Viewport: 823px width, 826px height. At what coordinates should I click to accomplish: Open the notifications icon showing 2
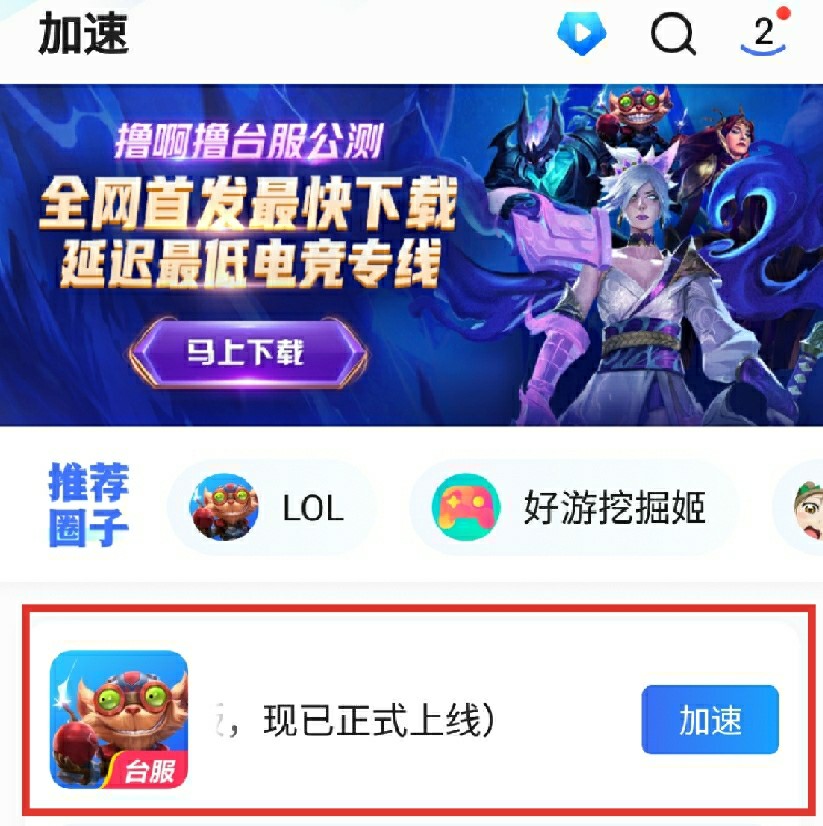[x=763, y=35]
